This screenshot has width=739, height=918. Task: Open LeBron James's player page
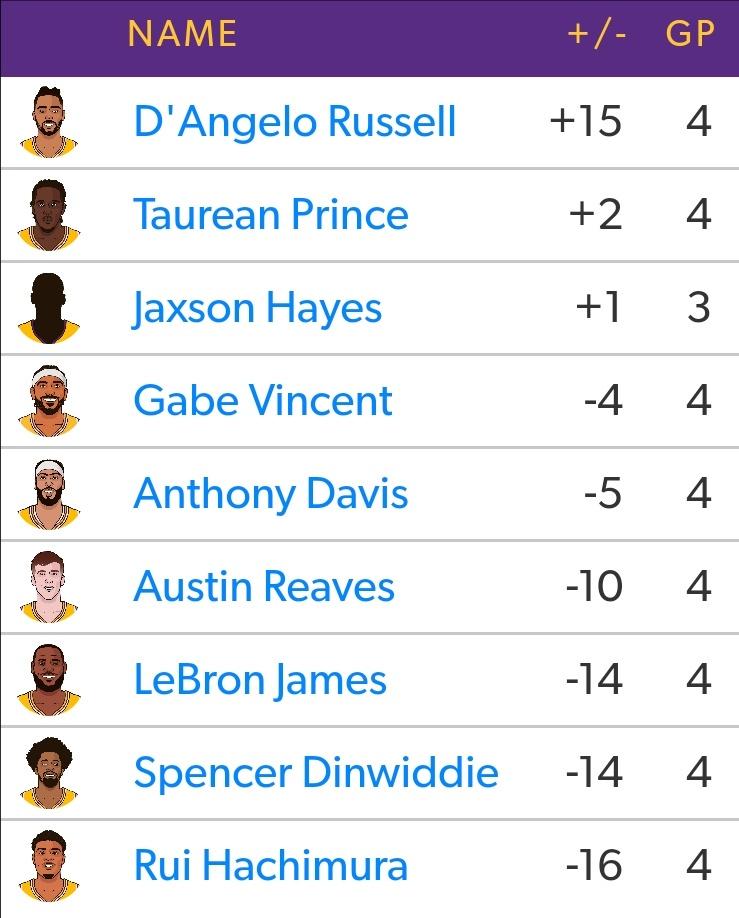(260, 680)
